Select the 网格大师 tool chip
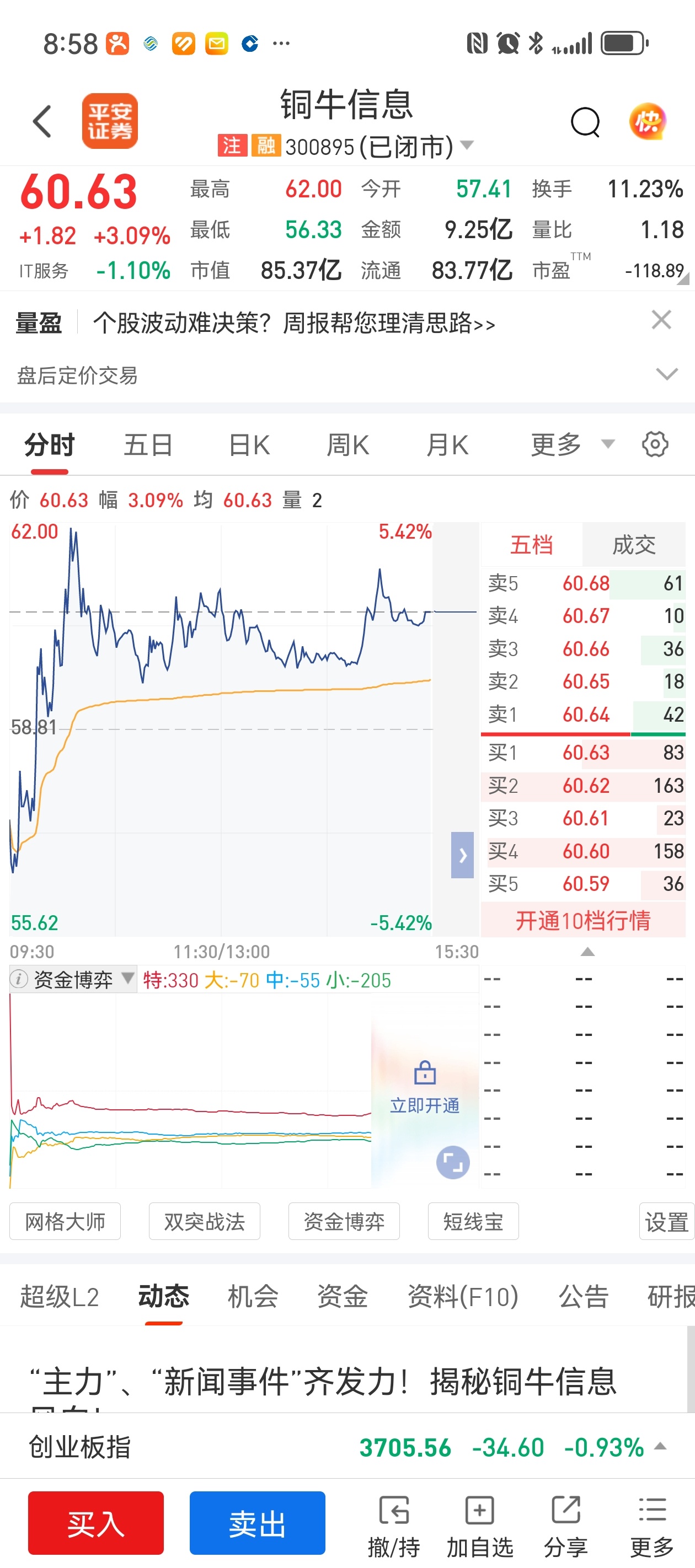Viewport: 695px width, 1568px height. [x=65, y=1222]
